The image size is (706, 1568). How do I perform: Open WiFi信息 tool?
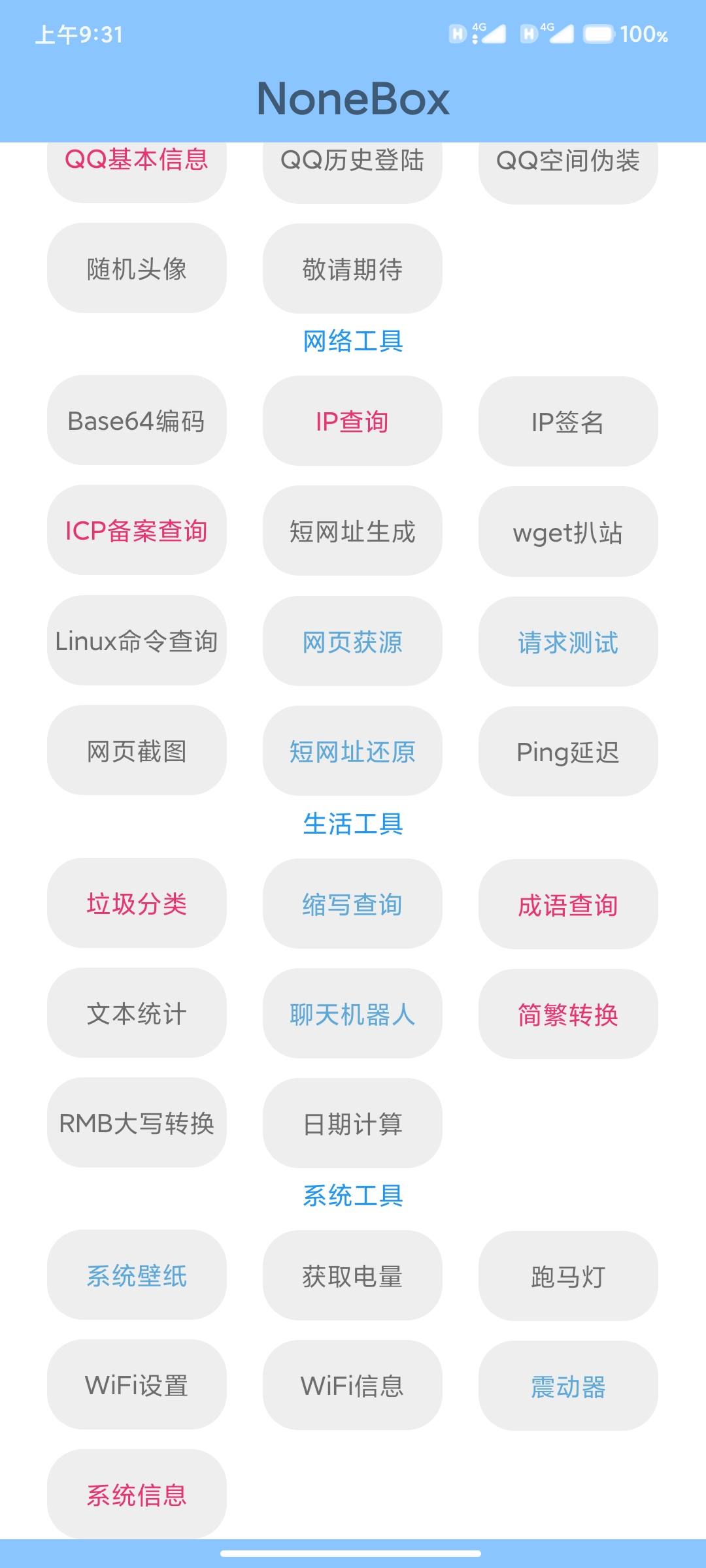point(352,1385)
